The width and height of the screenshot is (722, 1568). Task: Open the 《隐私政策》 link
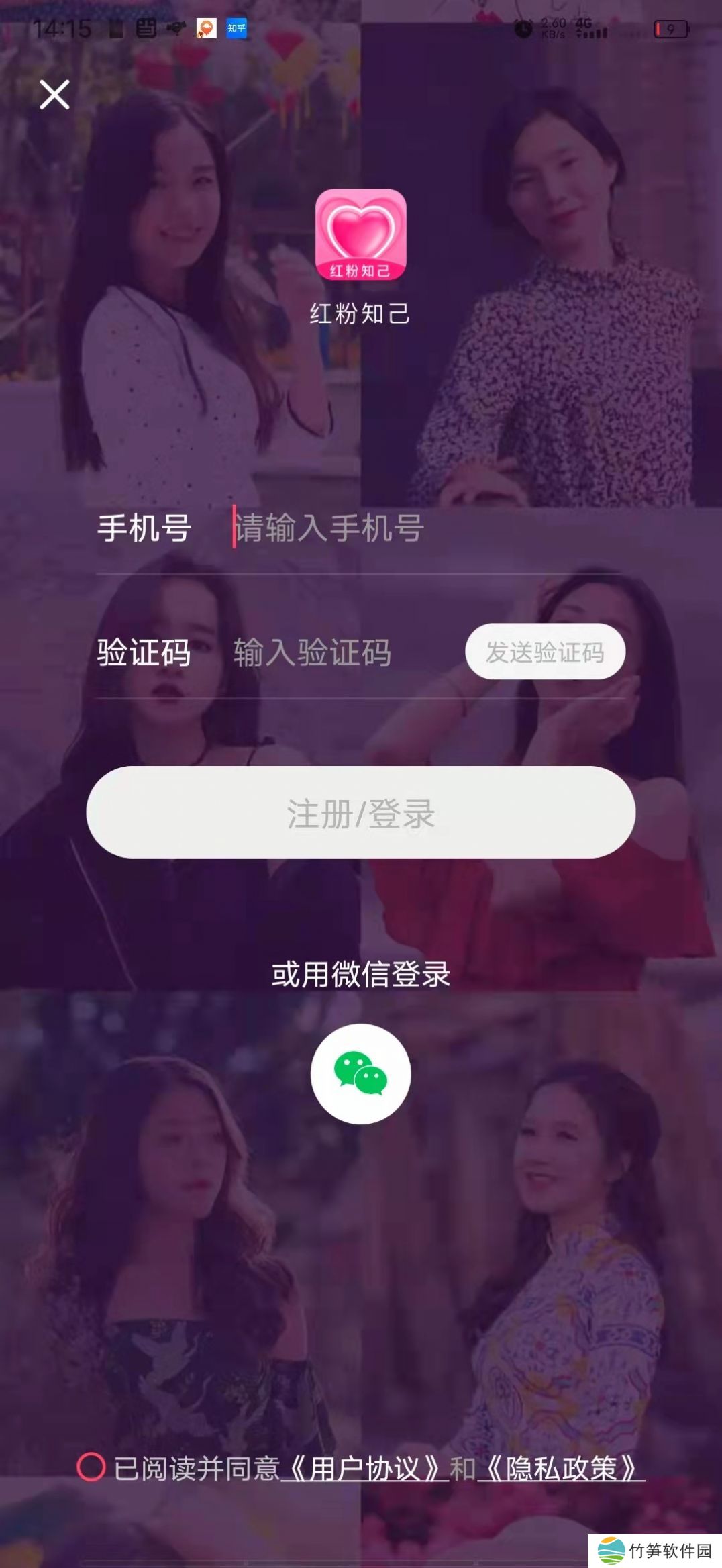(561, 1469)
